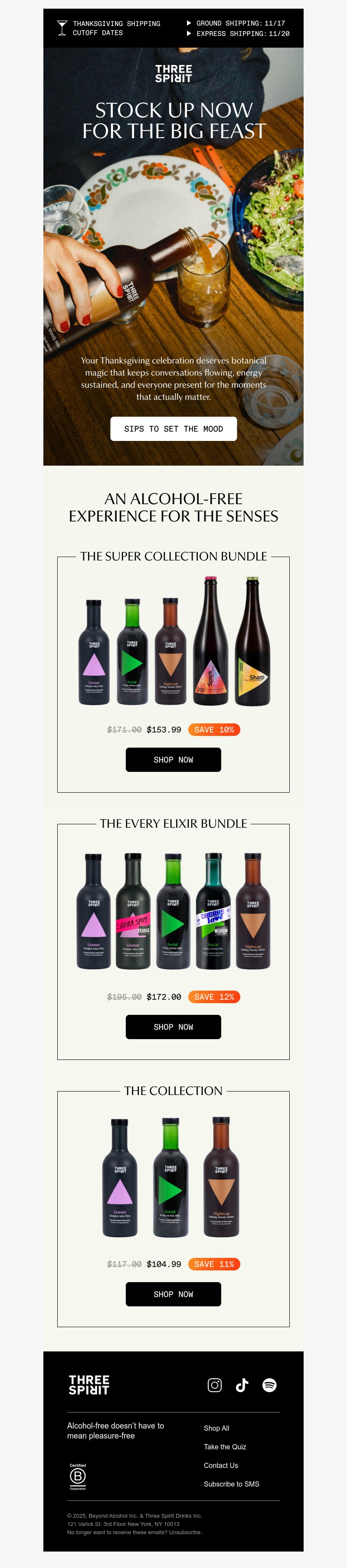
Task: Open Three Spirit's Spotify profile
Action: point(269,1385)
